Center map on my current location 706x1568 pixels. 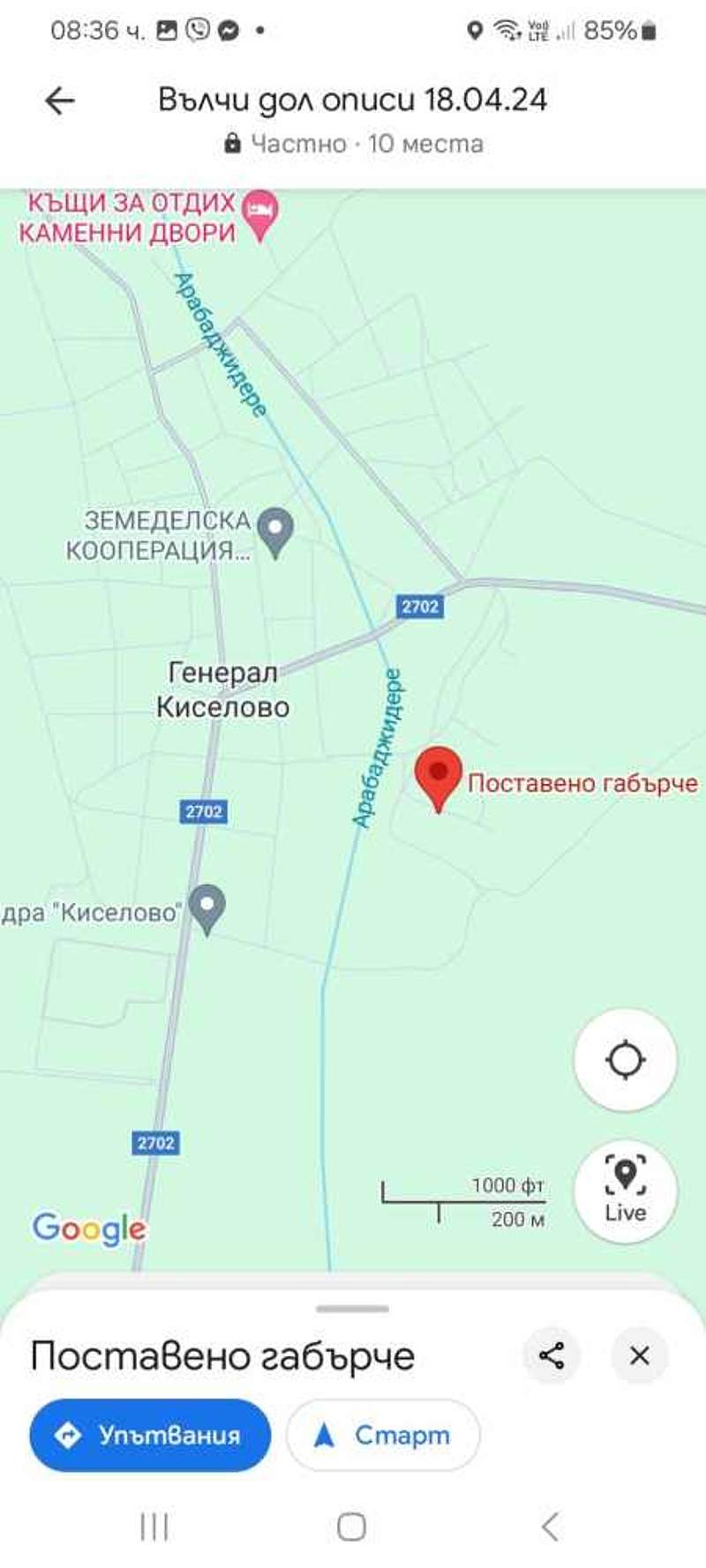pyautogui.click(x=625, y=1059)
